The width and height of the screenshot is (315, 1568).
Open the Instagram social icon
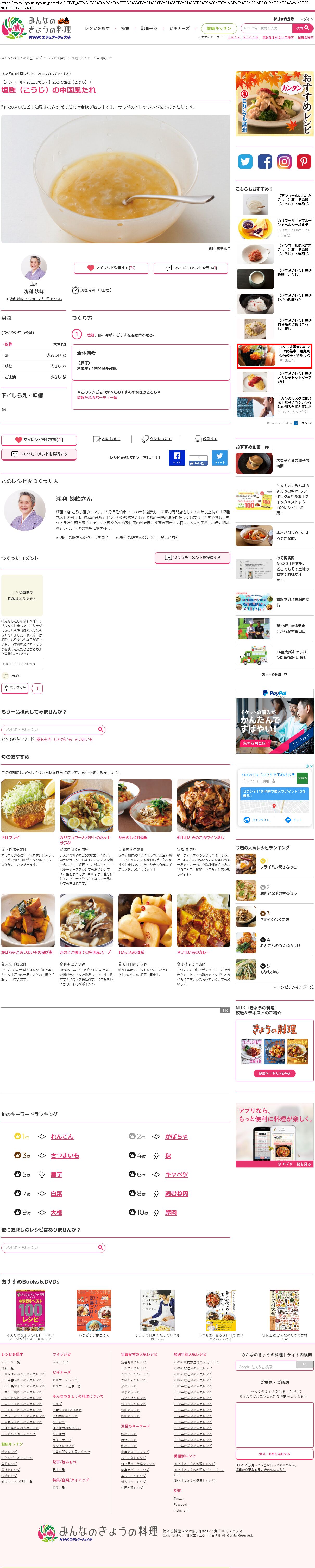pos(285,161)
